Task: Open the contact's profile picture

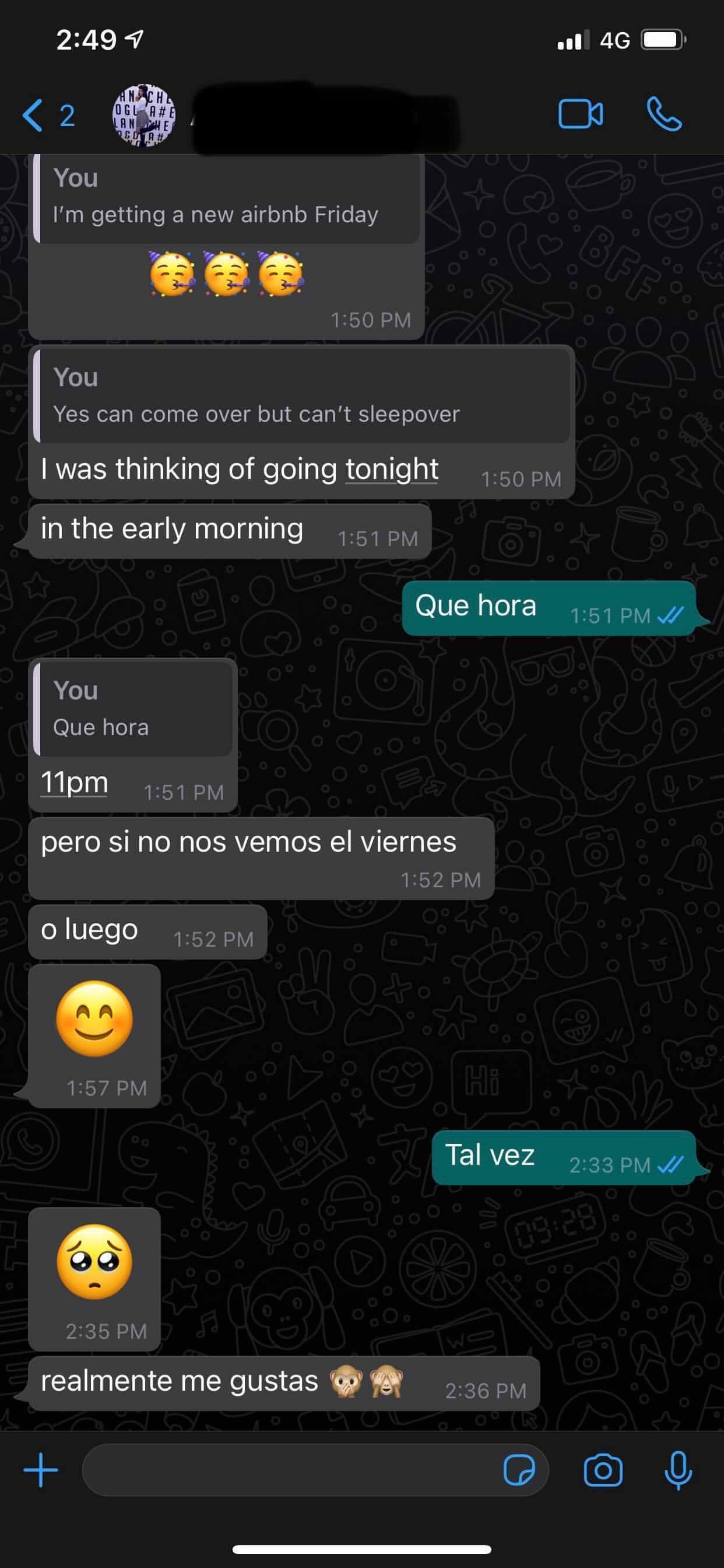Action: click(144, 115)
